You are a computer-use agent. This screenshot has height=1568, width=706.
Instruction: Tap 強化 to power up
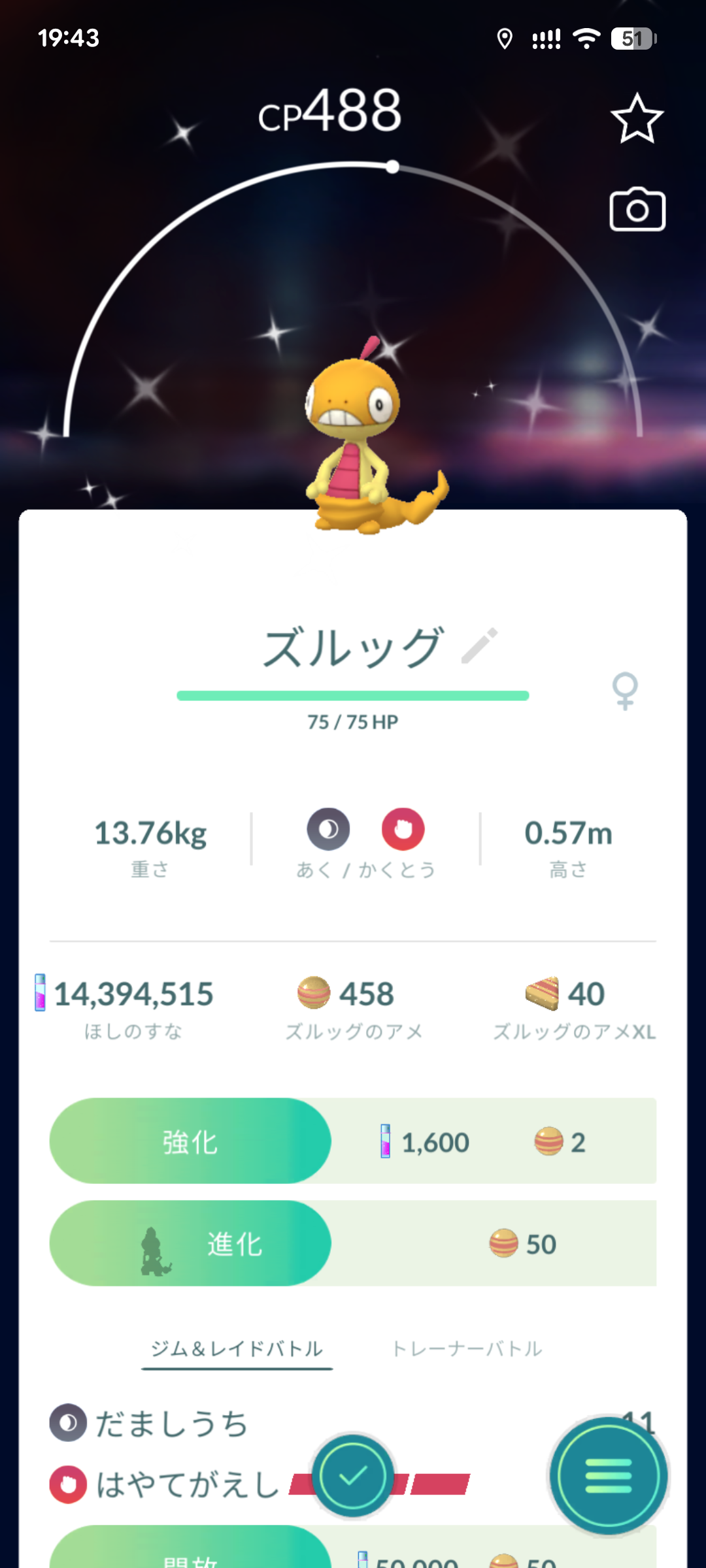point(190,1141)
